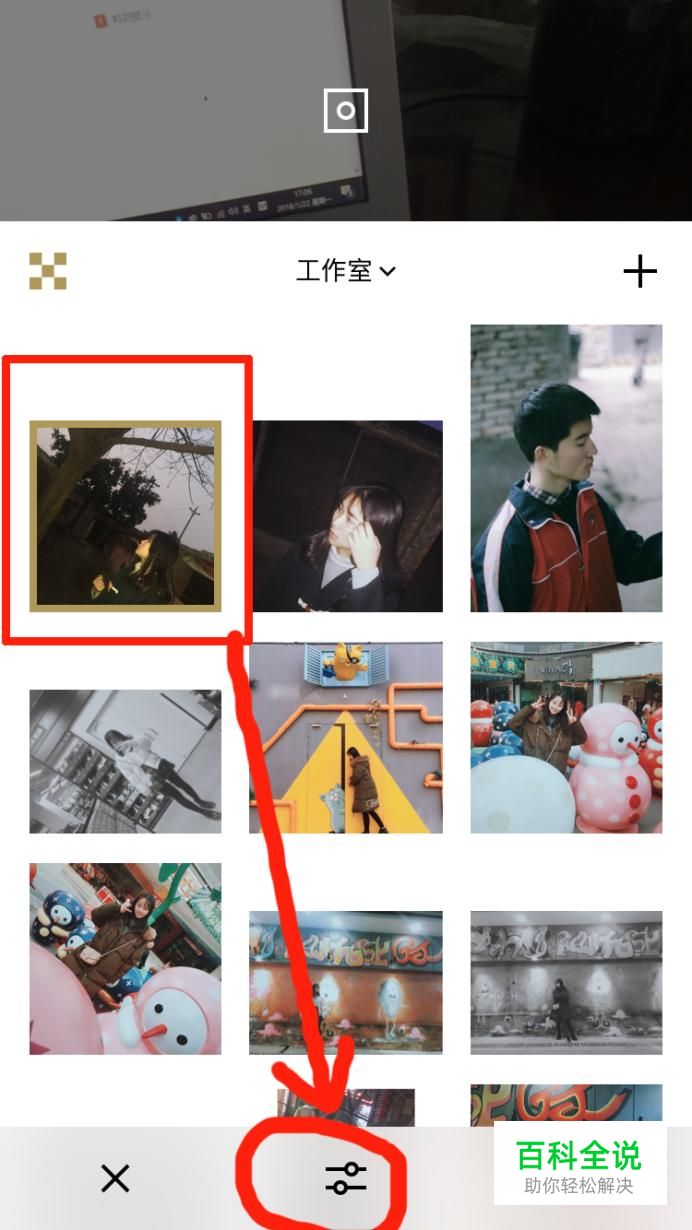Open the black-and-white graffiti wall photo
Image resolution: width=692 pixels, height=1230 pixels.
coord(566,982)
